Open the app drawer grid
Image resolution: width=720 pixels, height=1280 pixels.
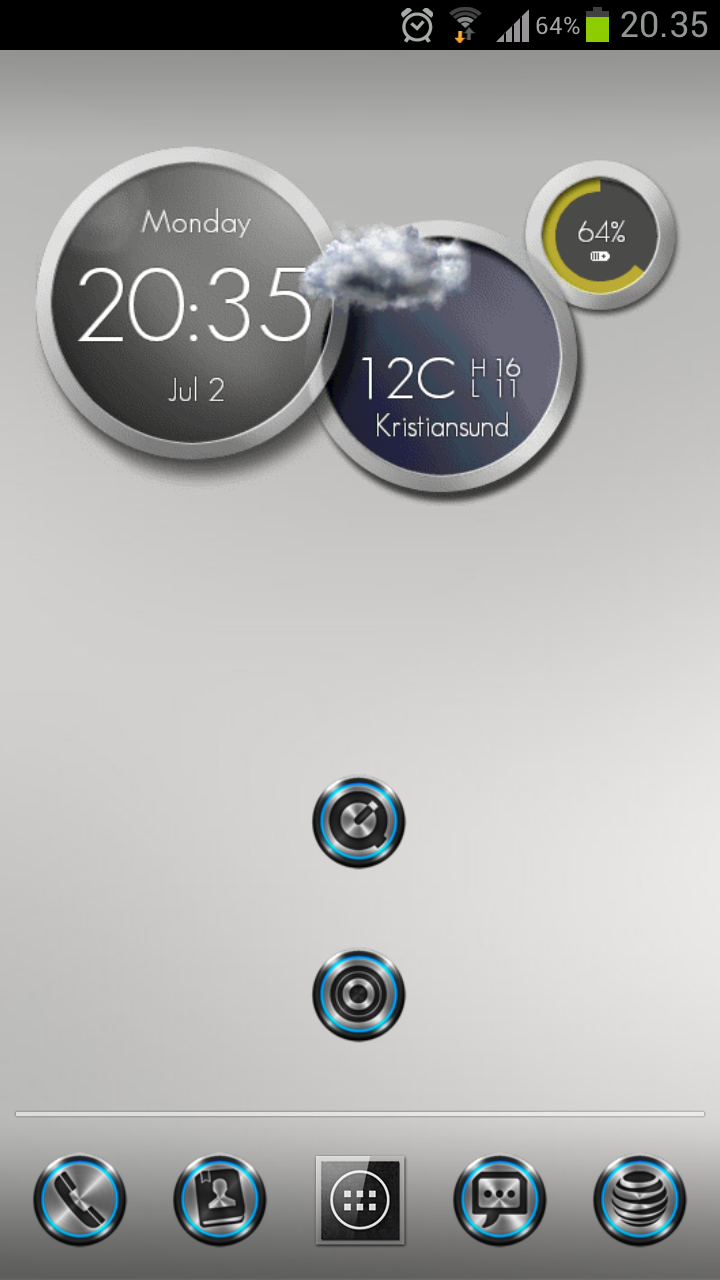(x=360, y=1200)
